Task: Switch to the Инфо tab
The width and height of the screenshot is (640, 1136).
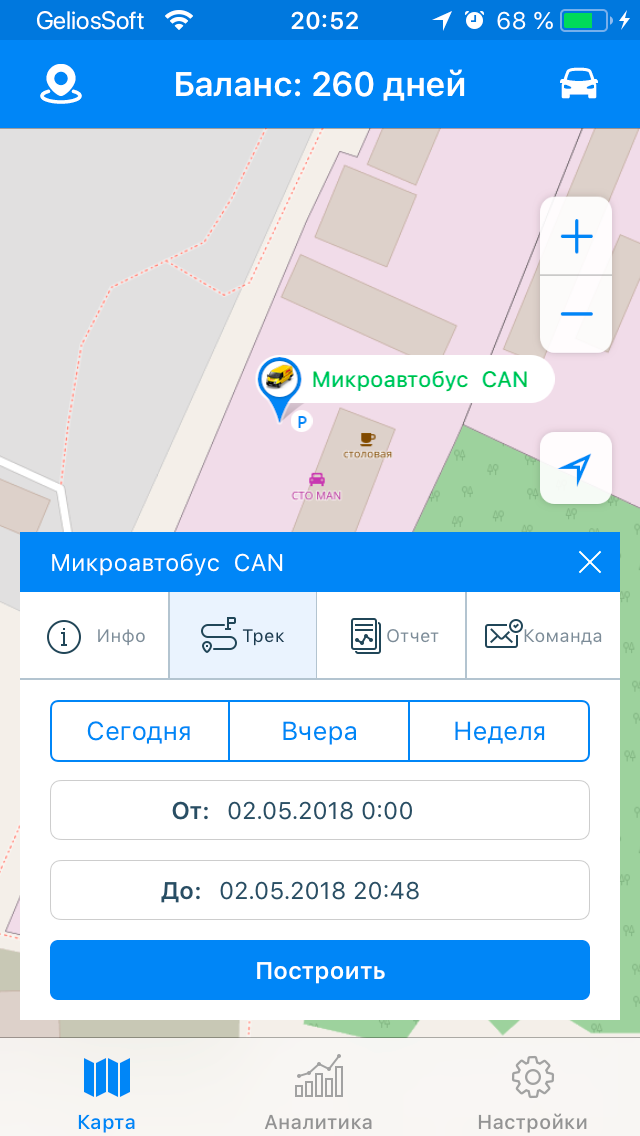Action: tap(95, 635)
